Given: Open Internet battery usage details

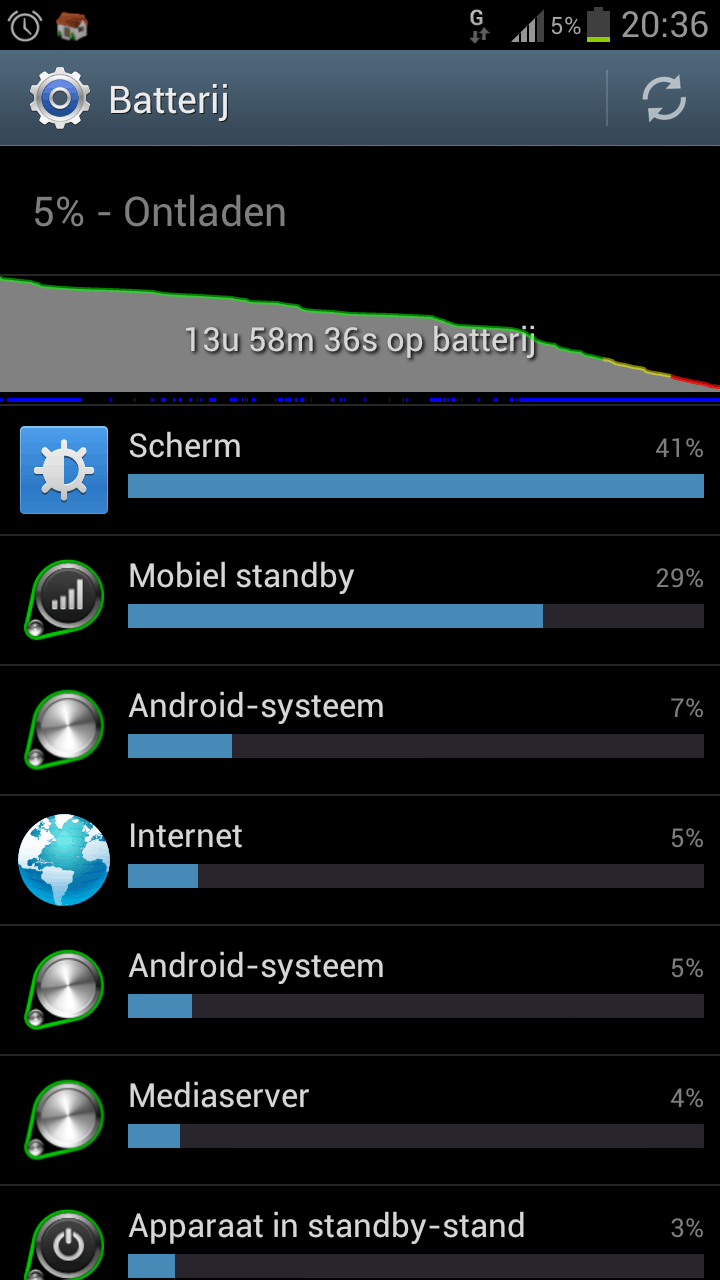Looking at the screenshot, I should tap(360, 860).
